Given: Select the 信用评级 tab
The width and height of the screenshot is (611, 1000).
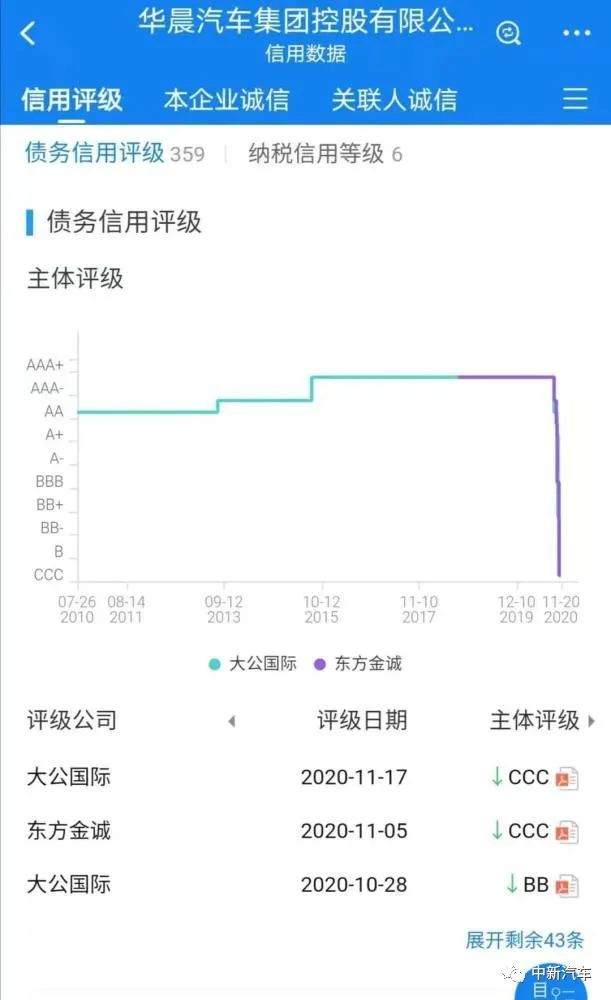Looking at the screenshot, I should pos(72,99).
